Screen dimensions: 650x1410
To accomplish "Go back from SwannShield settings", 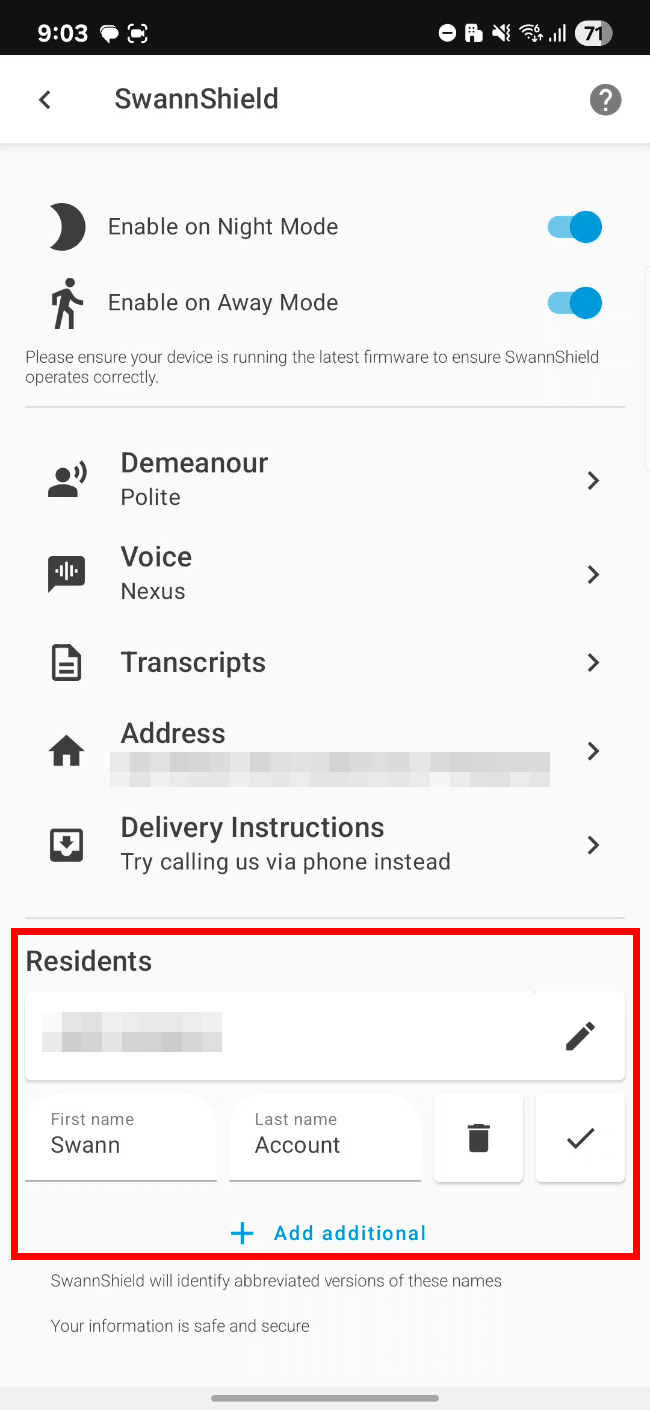I will point(44,99).
